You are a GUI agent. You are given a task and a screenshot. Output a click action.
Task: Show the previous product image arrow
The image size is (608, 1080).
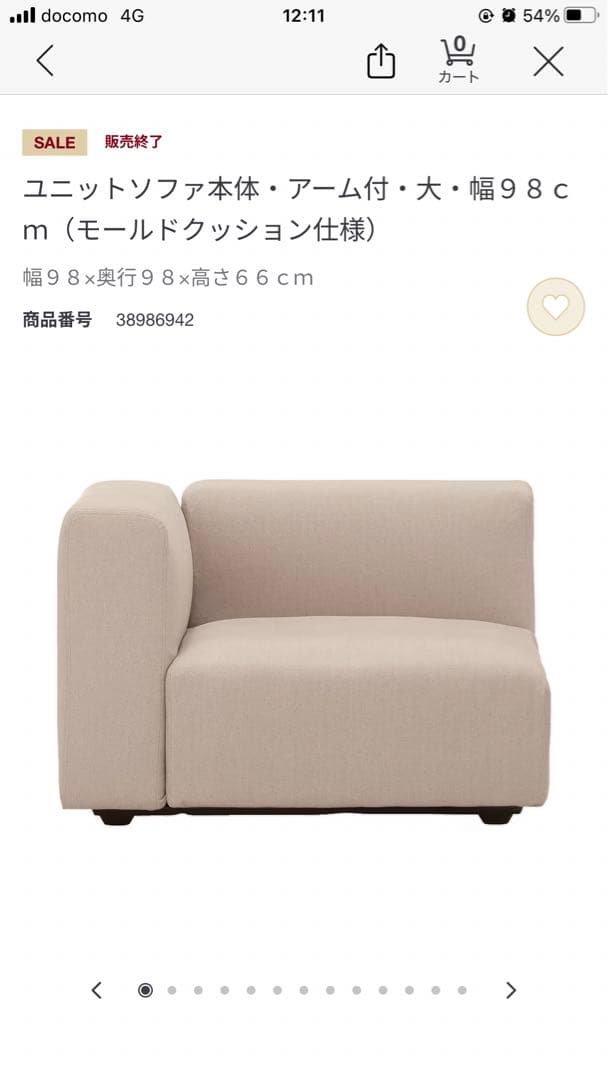click(x=97, y=990)
